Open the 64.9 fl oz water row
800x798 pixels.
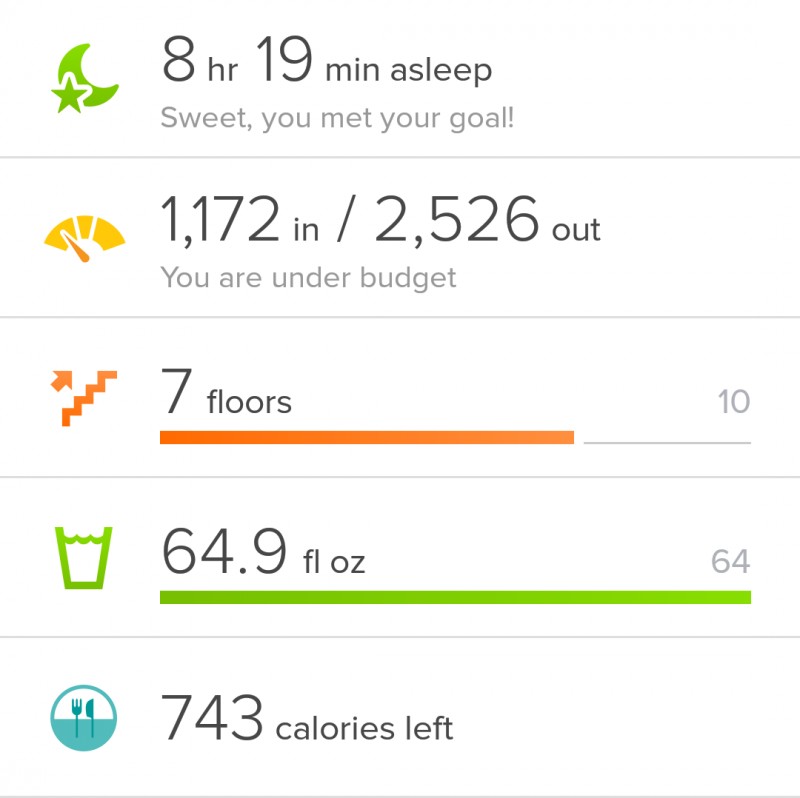[400, 558]
